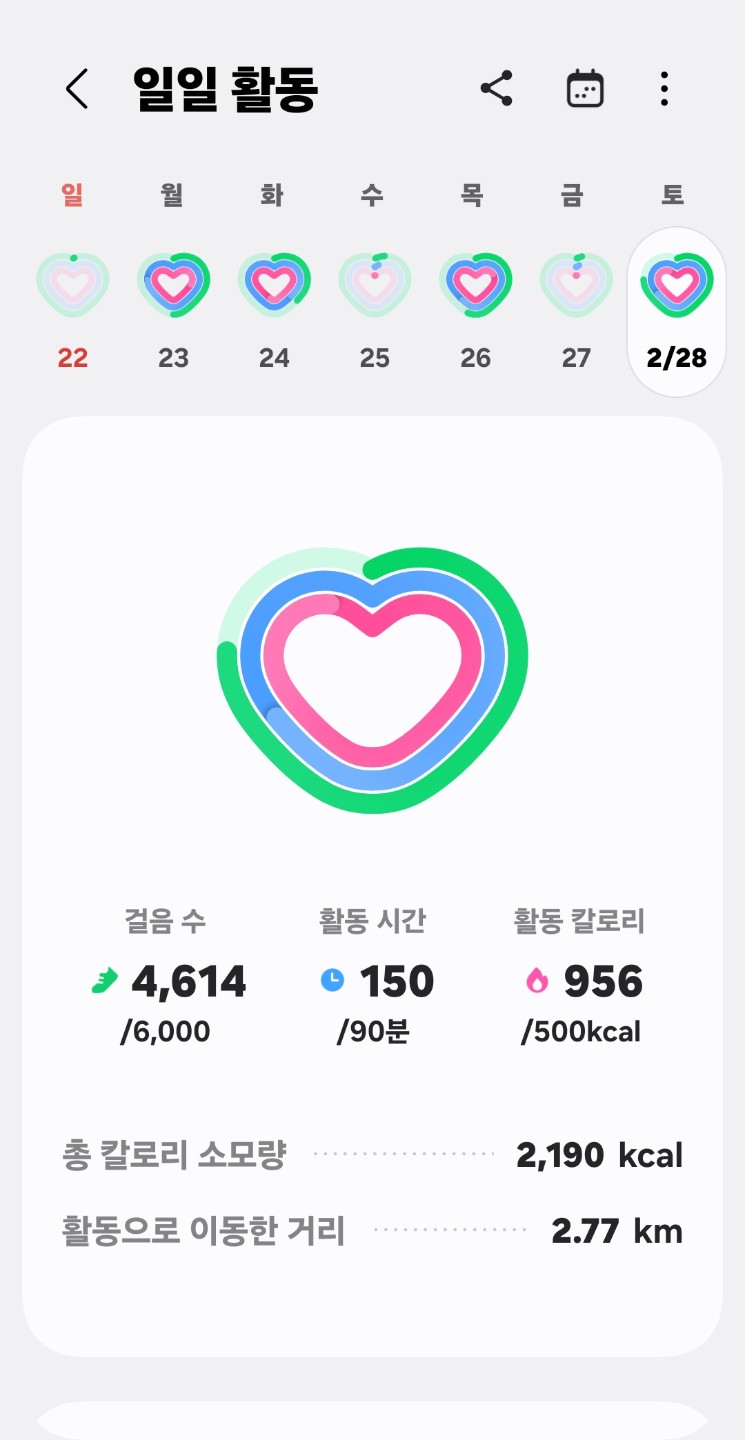Open the more options menu
Screen dimensions: 745x1440
(664, 89)
